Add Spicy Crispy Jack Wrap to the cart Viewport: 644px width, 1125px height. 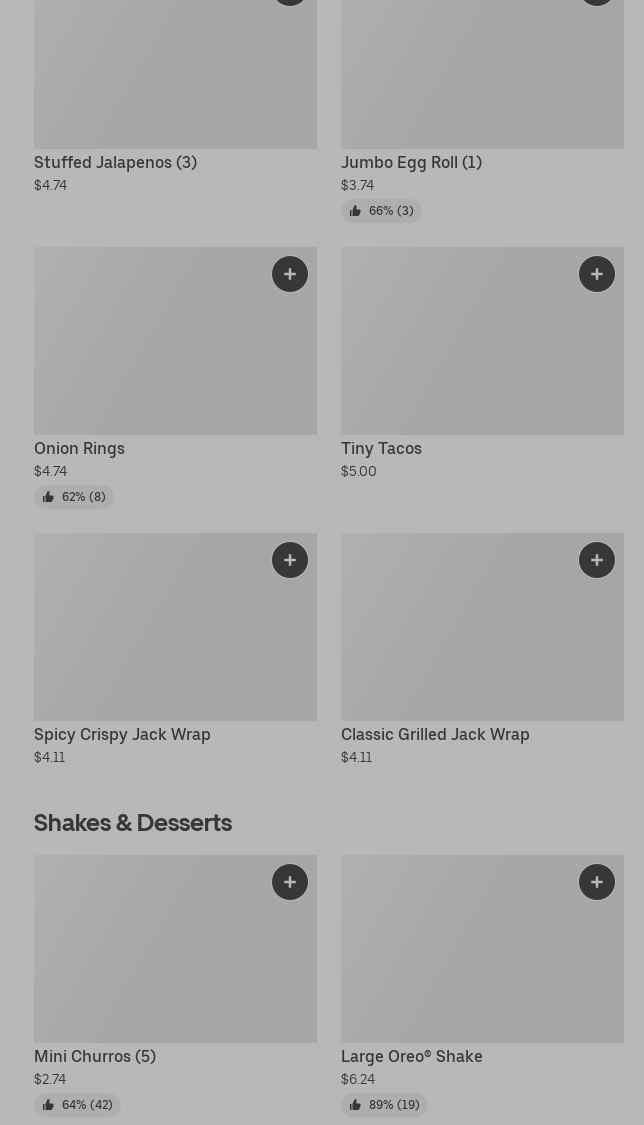(290, 560)
